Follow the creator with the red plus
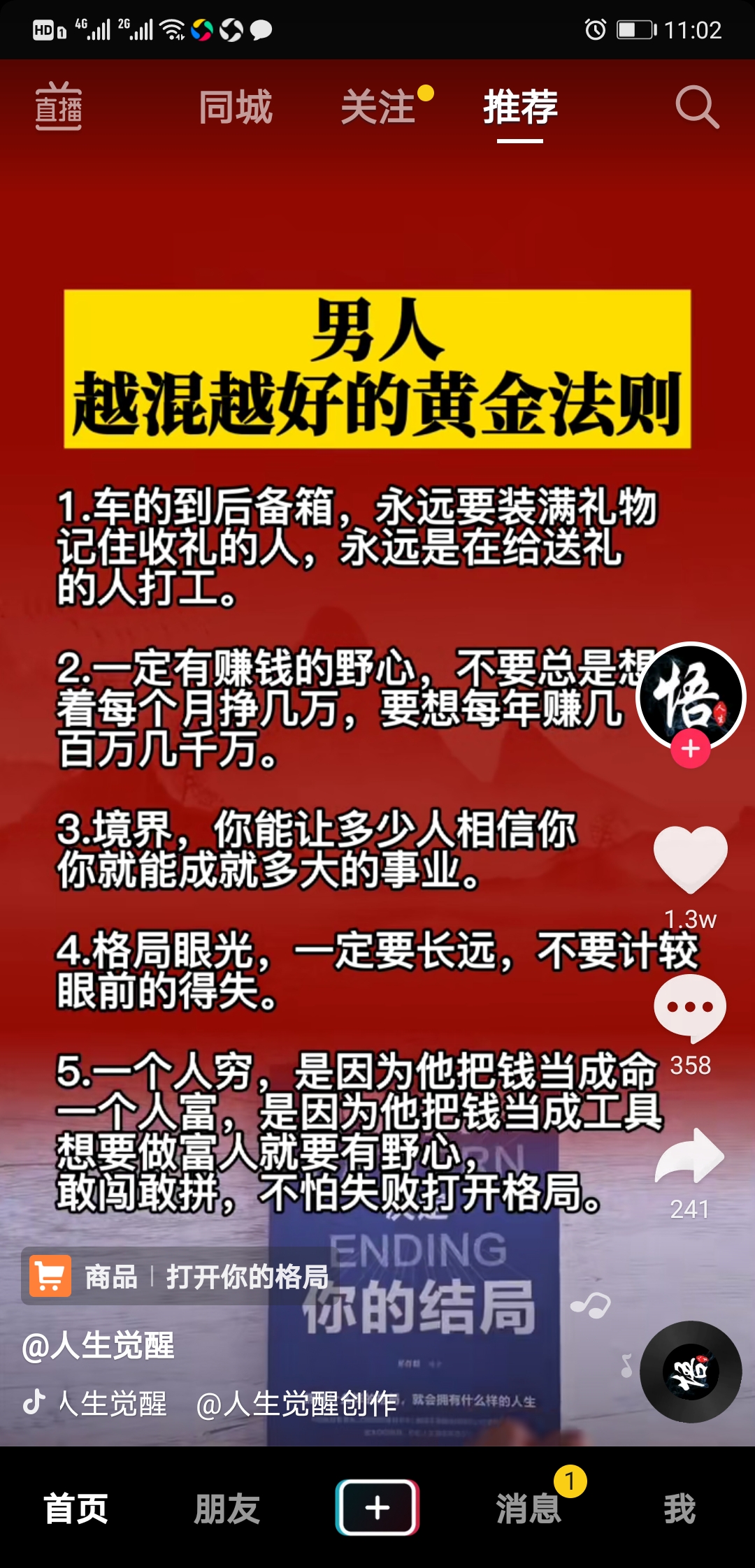This screenshot has height=1568, width=755. (x=691, y=748)
